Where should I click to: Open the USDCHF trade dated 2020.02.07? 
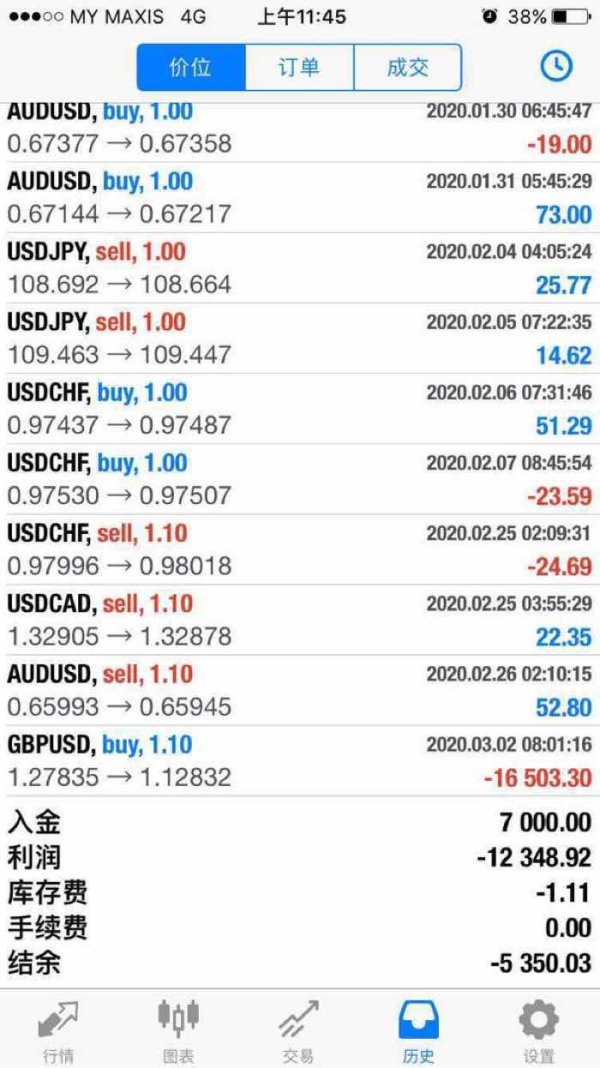(300, 479)
